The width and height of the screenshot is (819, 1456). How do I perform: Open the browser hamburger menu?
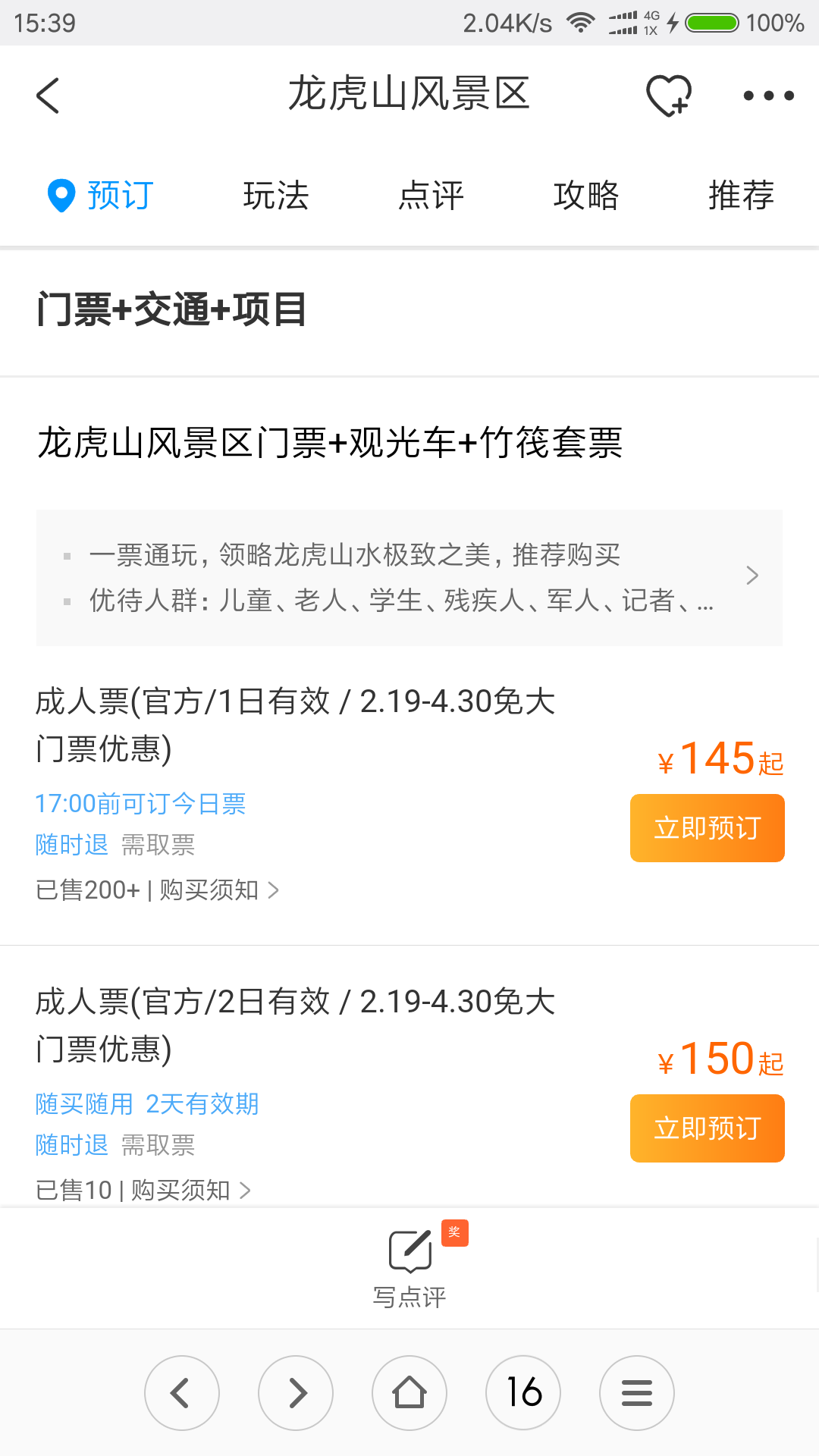click(637, 1393)
